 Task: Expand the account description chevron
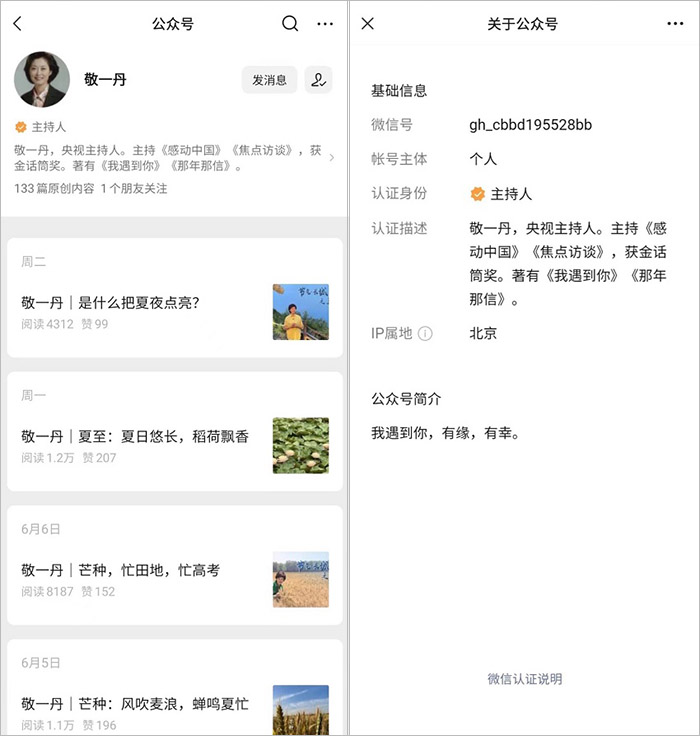pyautogui.click(x=331, y=158)
